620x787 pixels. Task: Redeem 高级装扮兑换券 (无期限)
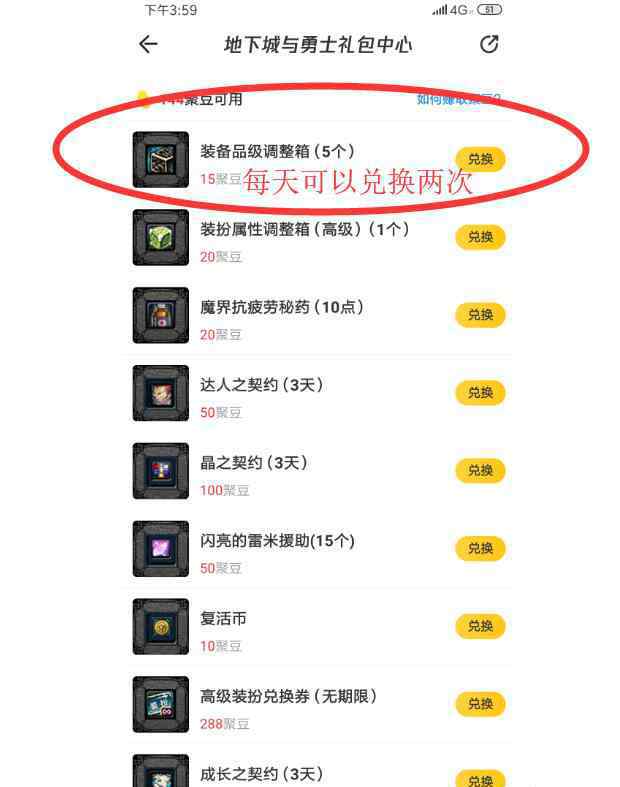(480, 704)
